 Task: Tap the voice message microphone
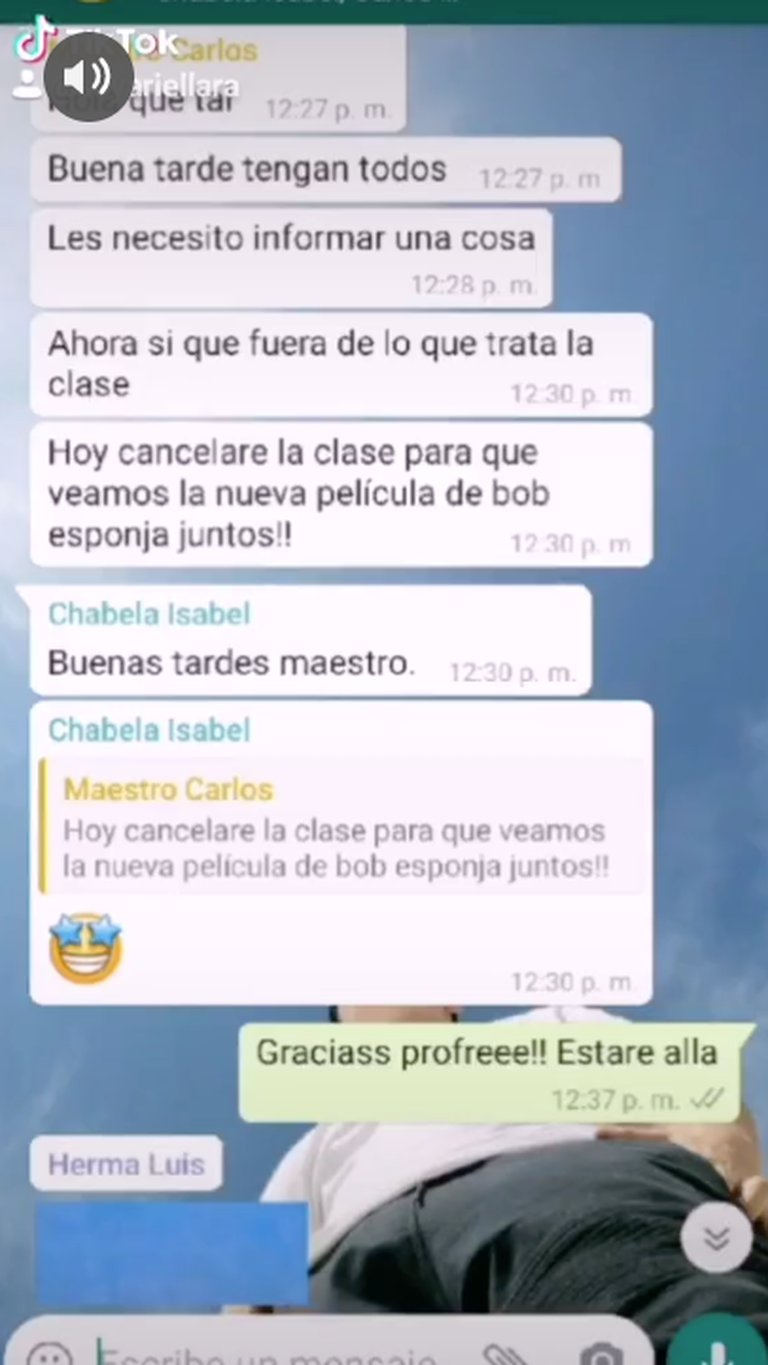716,1350
